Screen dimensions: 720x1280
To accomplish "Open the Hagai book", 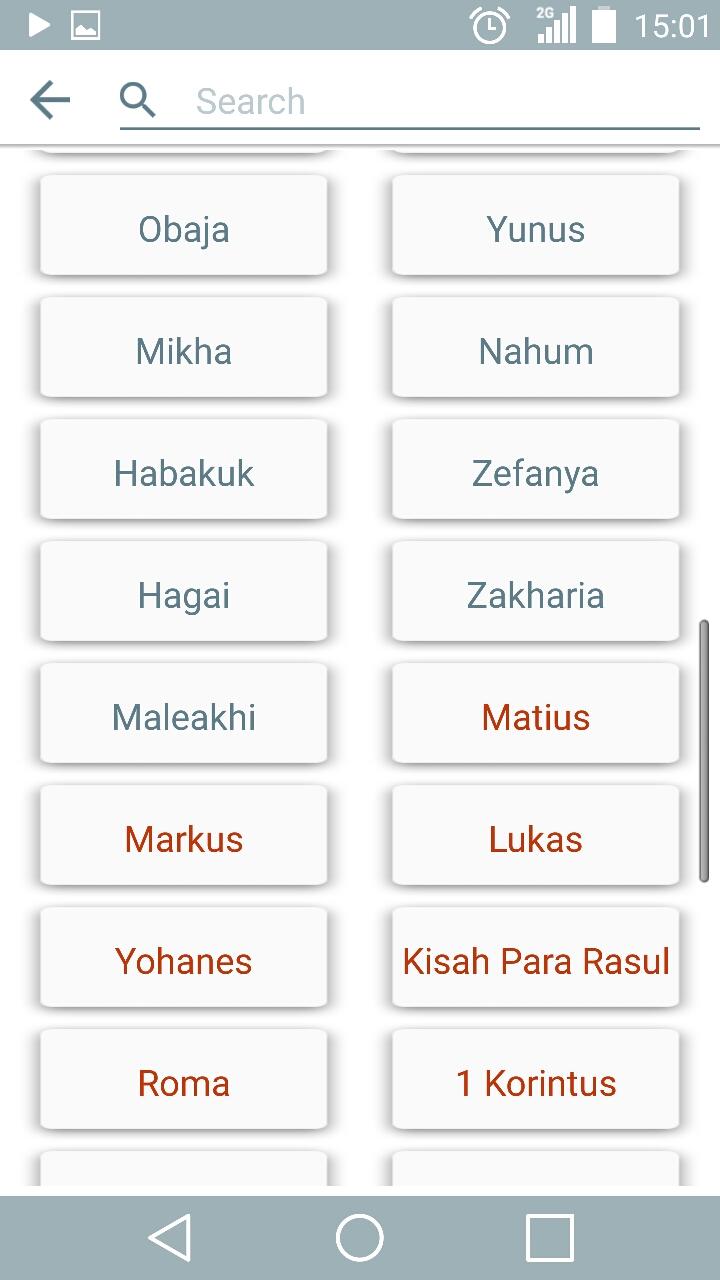I will coord(184,595).
